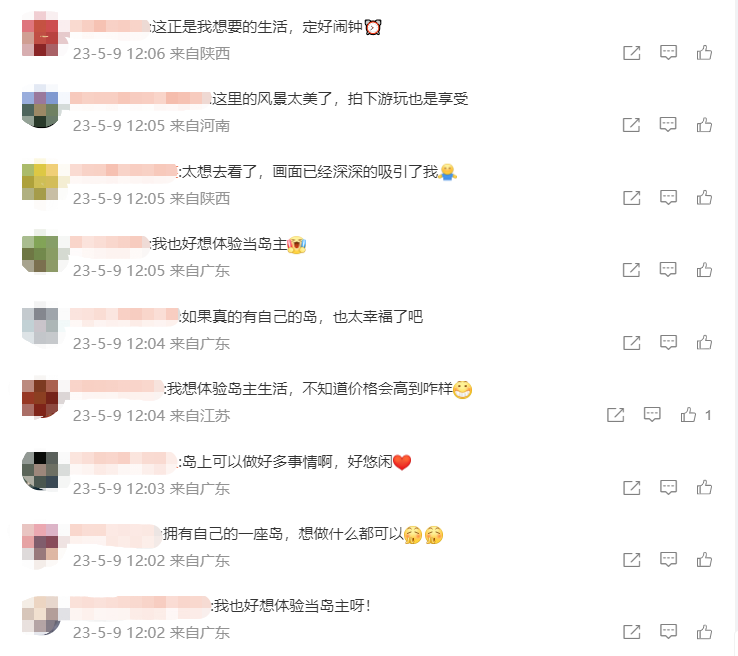Like the comment 这里的风景太美了
This screenshot has width=738, height=656.
click(704, 125)
